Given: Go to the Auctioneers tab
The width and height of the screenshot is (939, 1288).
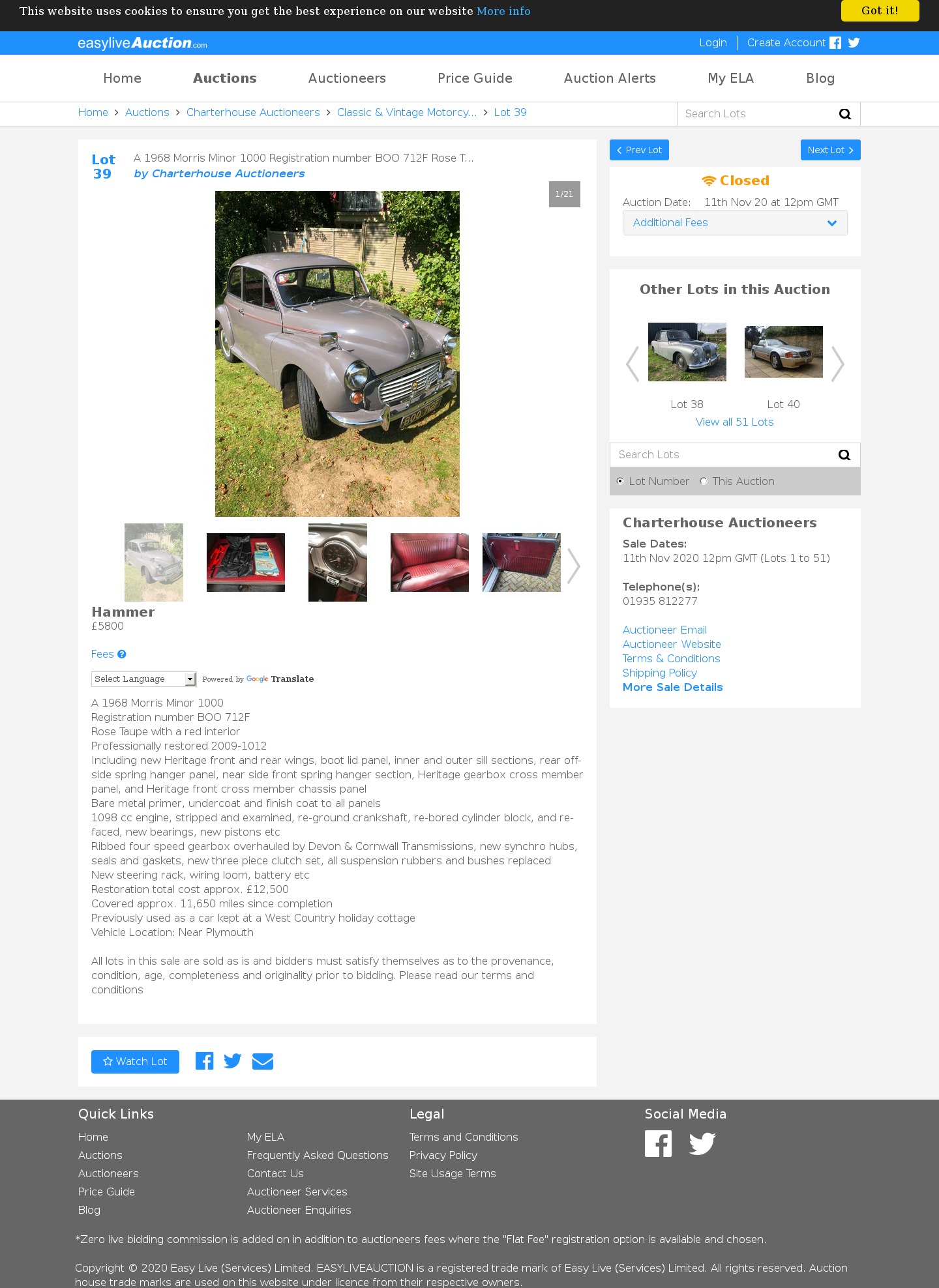Looking at the screenshot, I should (x=346, y=78).
